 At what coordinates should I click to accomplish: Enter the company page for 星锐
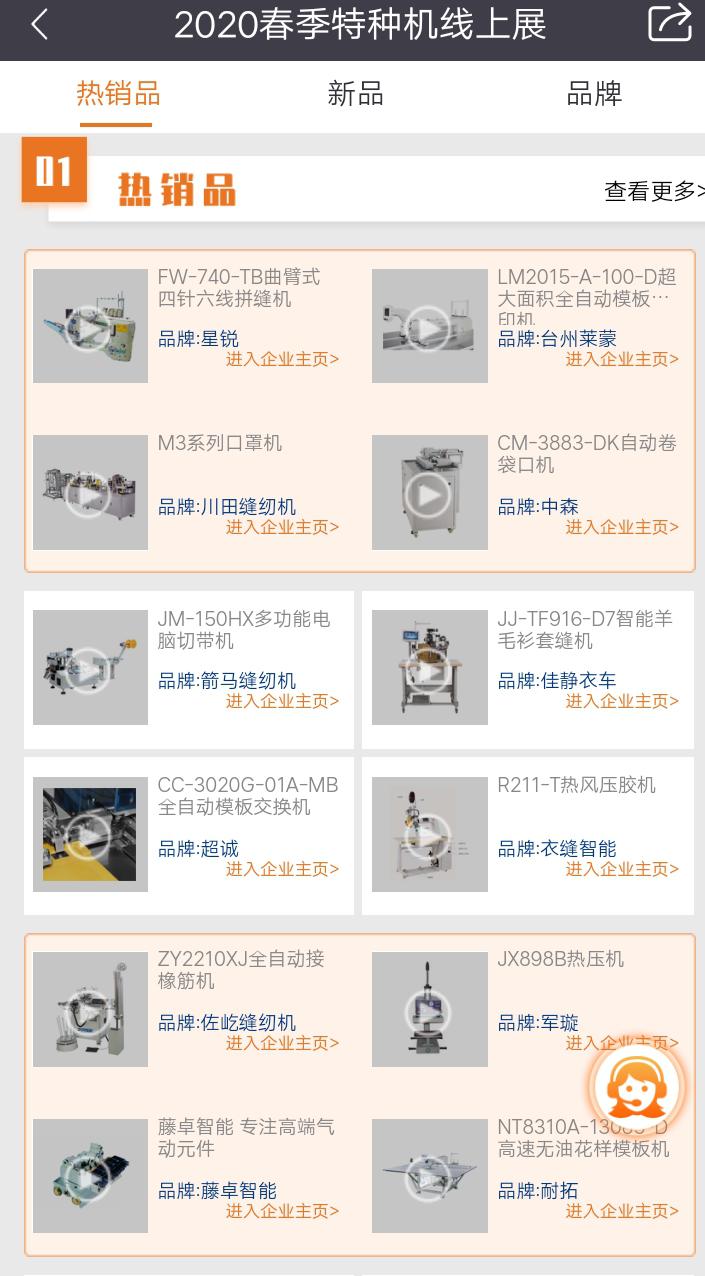(282, 359)
